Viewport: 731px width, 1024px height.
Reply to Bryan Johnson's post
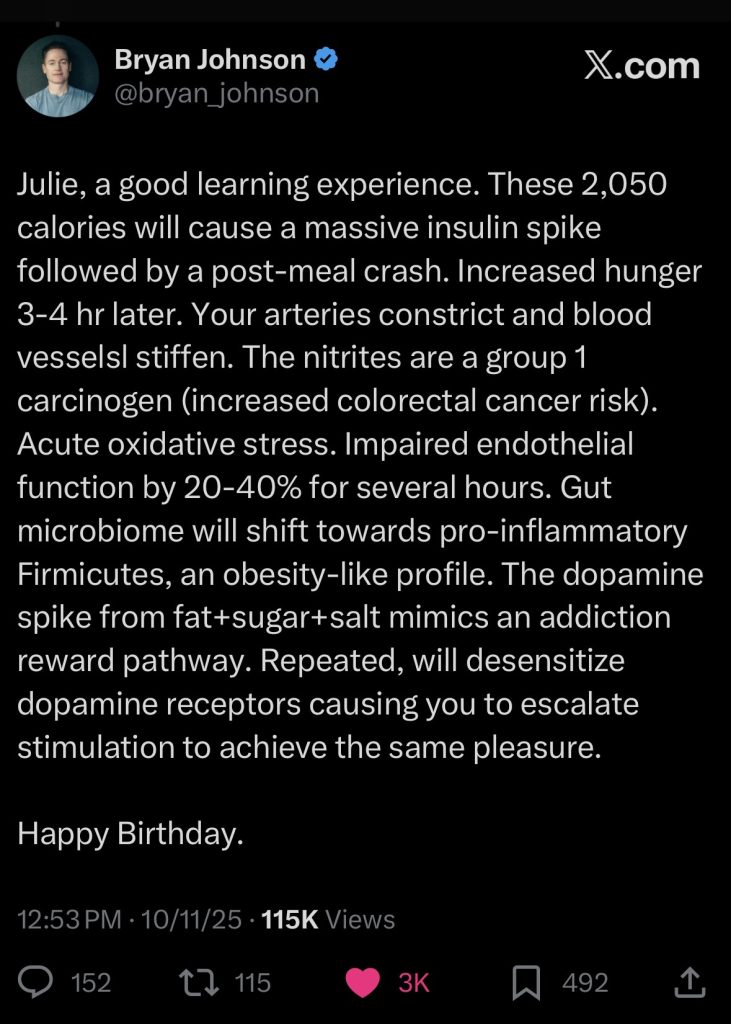pyautogui.click(x=37, y=983)
